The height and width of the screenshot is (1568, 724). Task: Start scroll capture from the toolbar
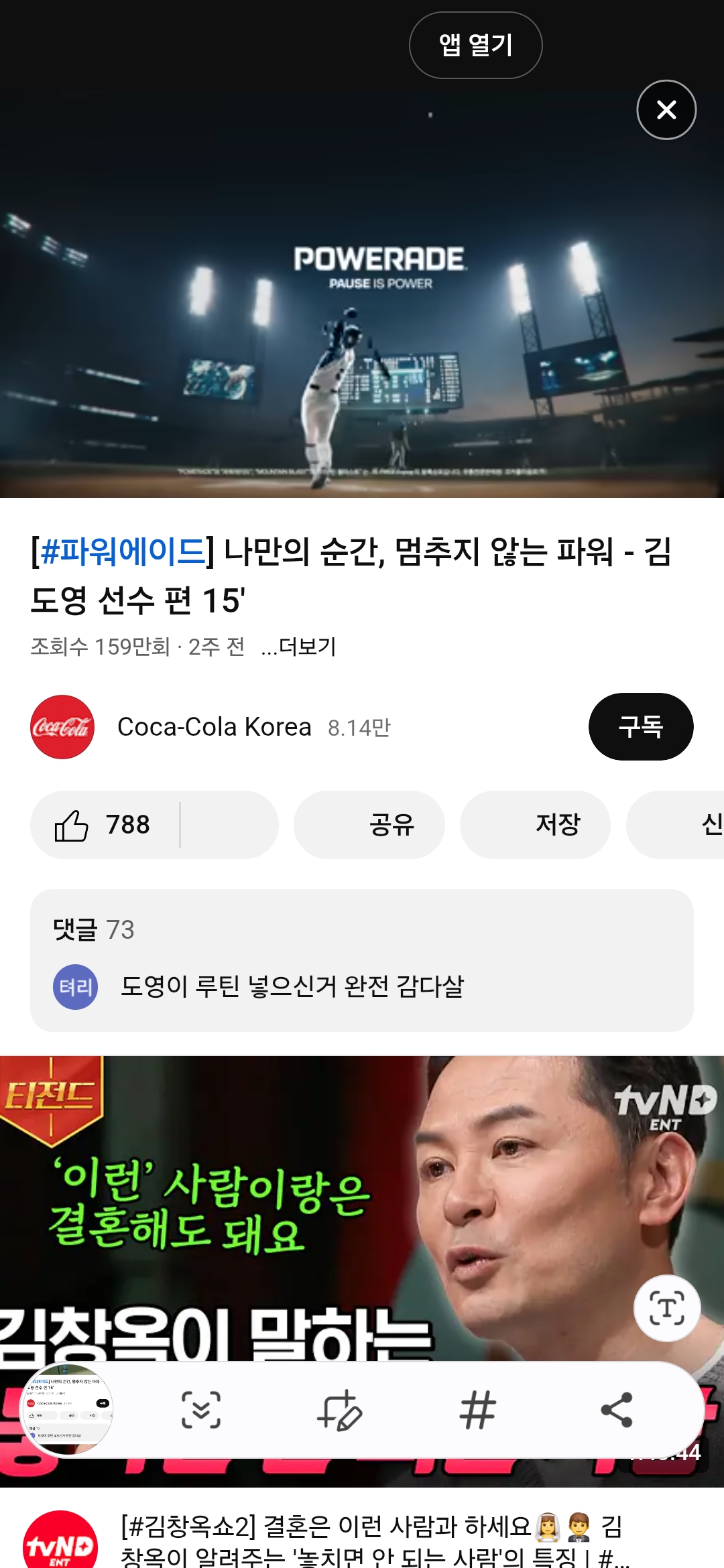coord(200,1410)
